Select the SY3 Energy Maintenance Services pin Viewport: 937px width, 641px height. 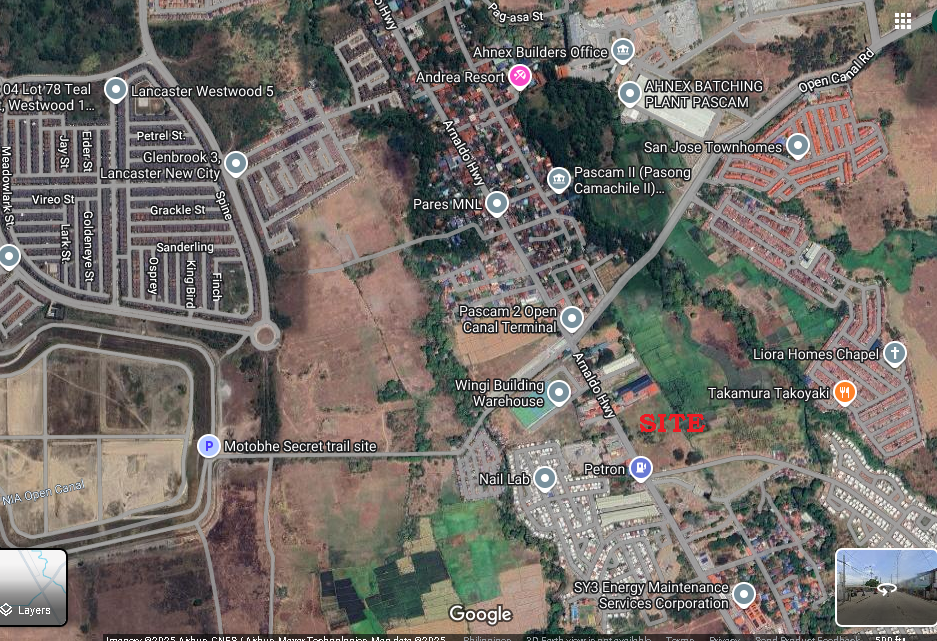[x=743, y=595]
